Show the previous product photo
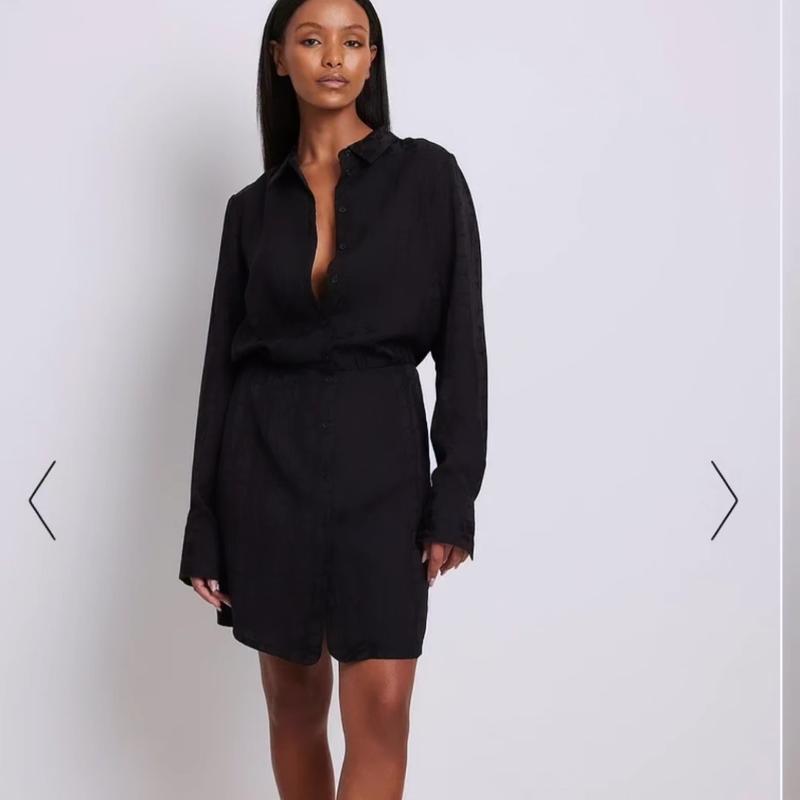 (42, 500)
